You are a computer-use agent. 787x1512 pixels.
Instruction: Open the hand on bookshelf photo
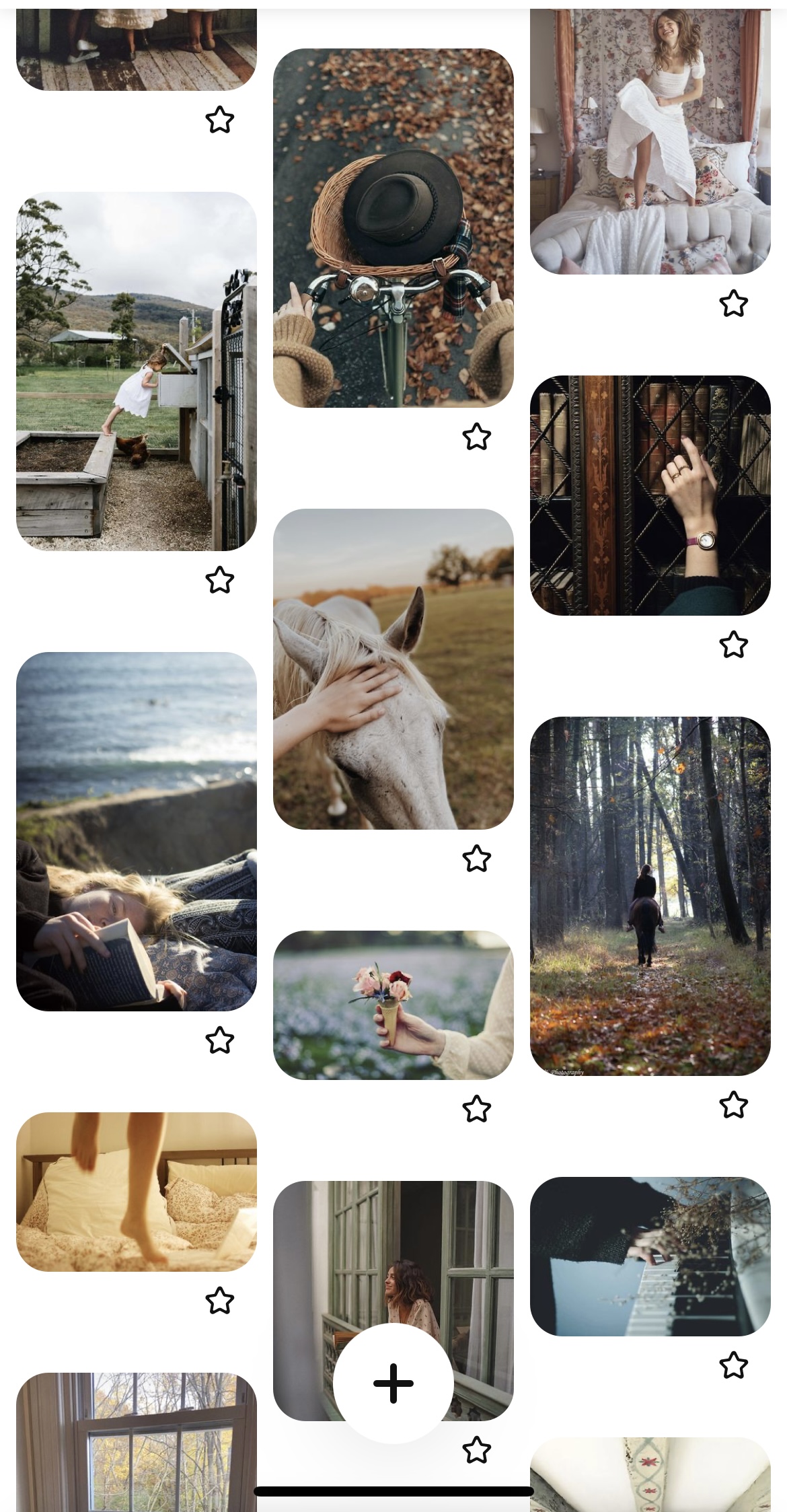click(650, 495)
